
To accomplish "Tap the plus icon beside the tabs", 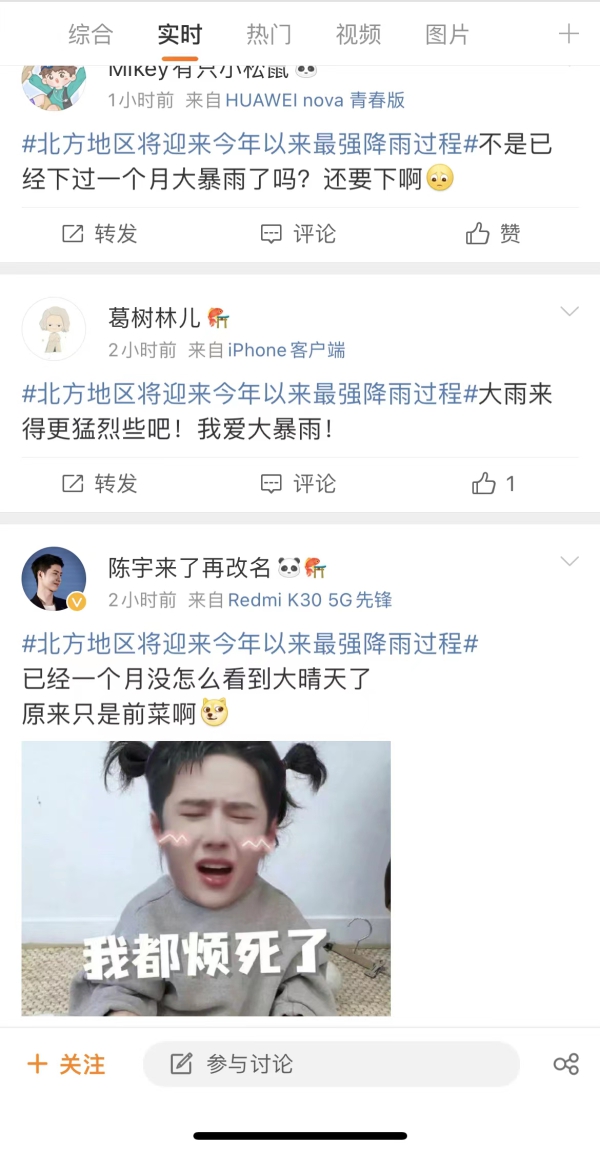I will pos(569,34).
